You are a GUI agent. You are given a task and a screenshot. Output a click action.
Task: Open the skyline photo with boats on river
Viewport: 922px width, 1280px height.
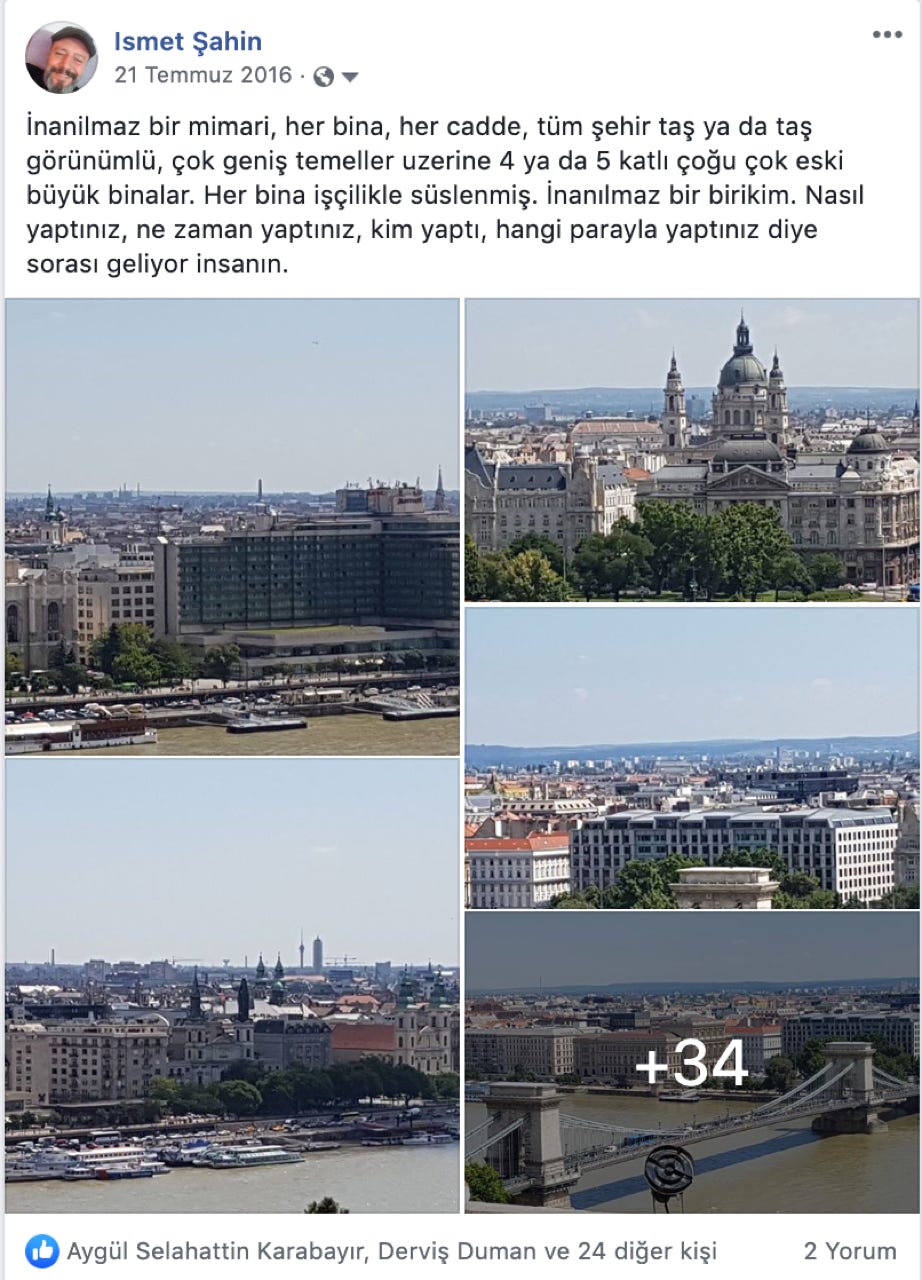pos(232,985)
